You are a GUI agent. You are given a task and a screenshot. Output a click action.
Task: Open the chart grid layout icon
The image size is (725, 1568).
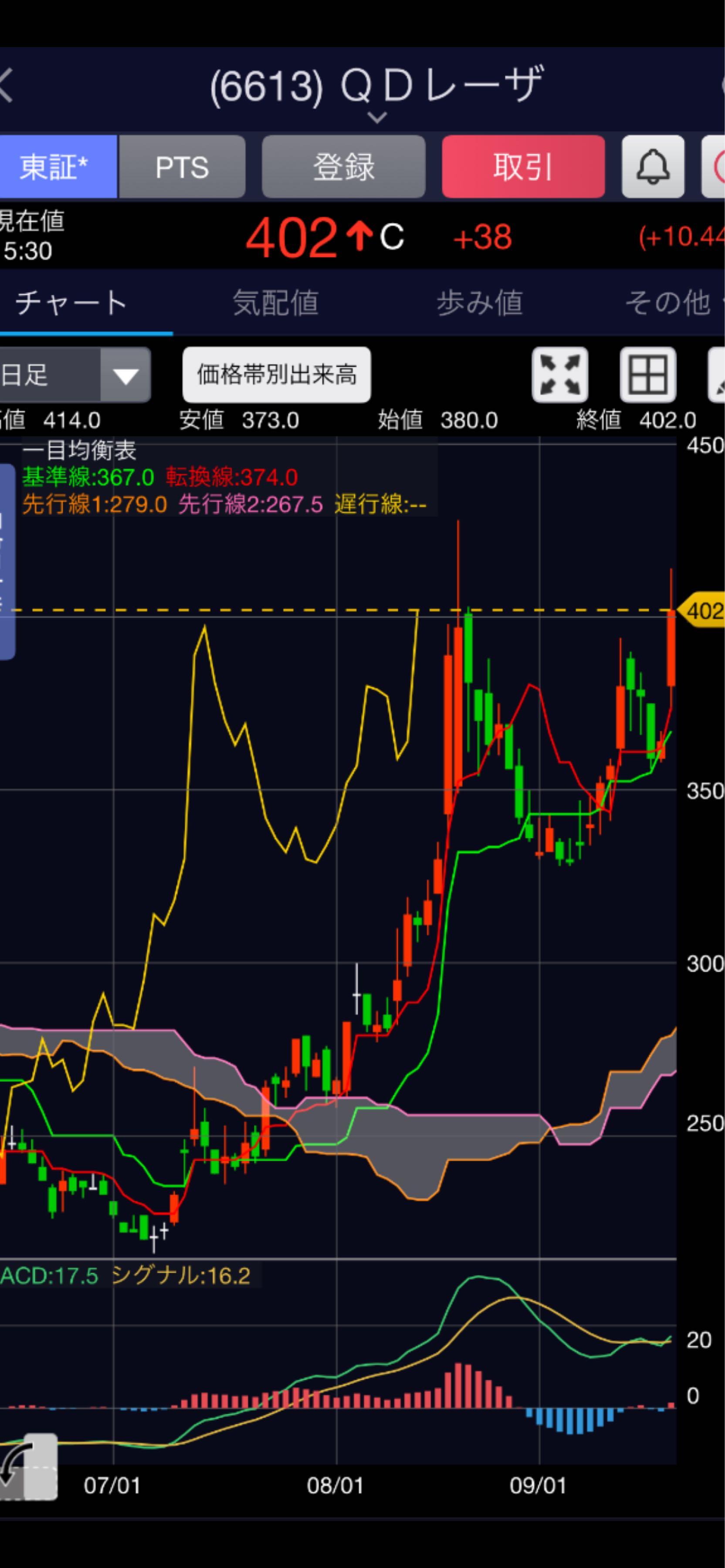pos(648,375)
